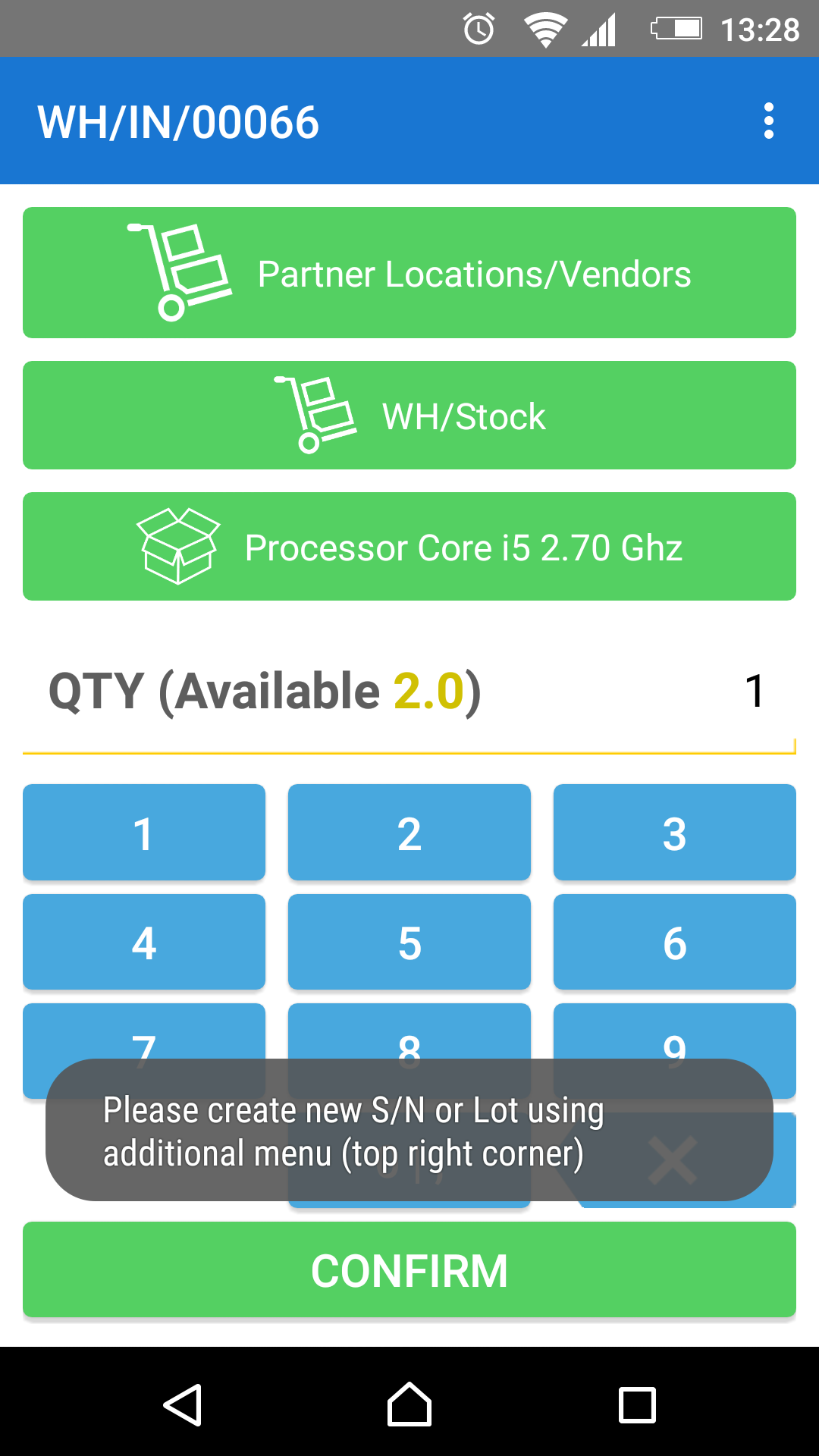Enter digit 1 on the keypad
This screenshot has height=1456, width=819.
[144, 833]
